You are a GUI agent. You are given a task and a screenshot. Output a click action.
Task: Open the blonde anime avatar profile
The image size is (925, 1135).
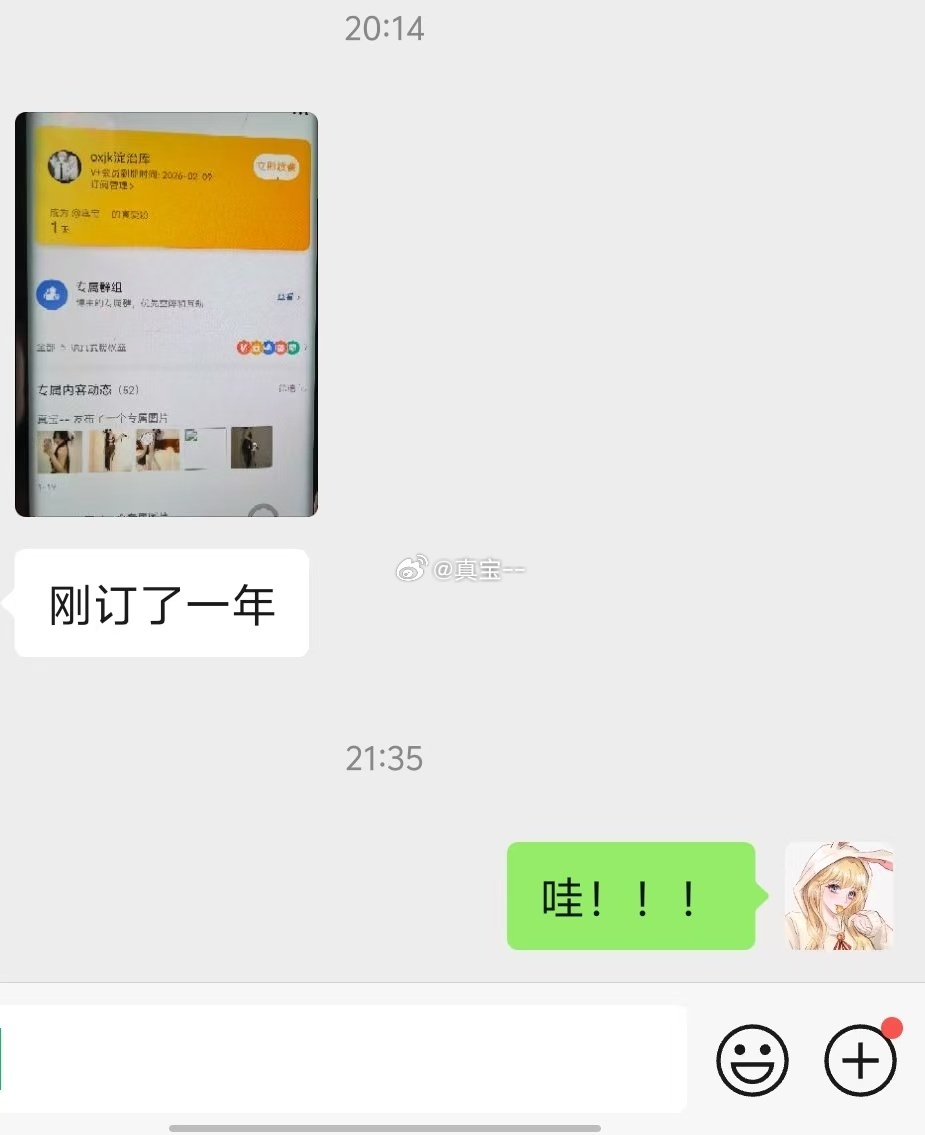(839, 896)
